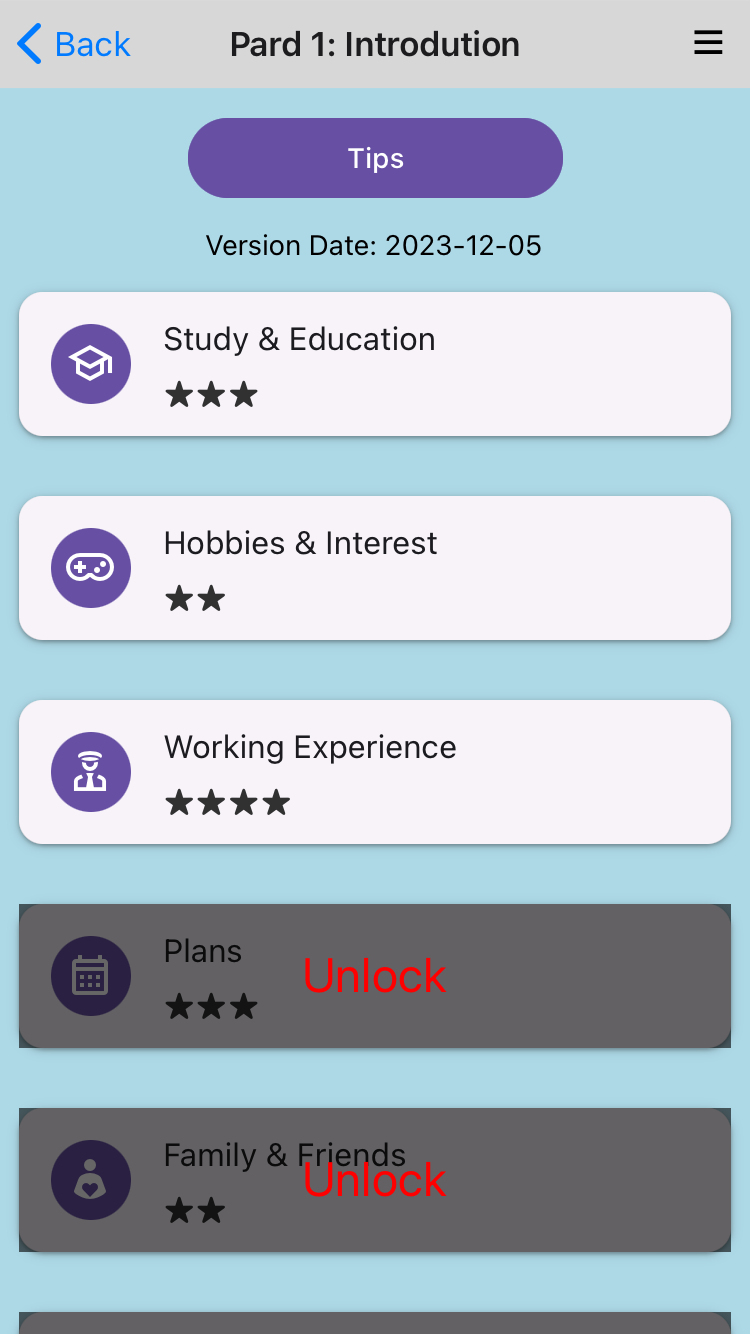The height and width of the screenshot is (1334, 750).
Task: Unlock the Family & Friends topic
Action: tap(375, 1180)
